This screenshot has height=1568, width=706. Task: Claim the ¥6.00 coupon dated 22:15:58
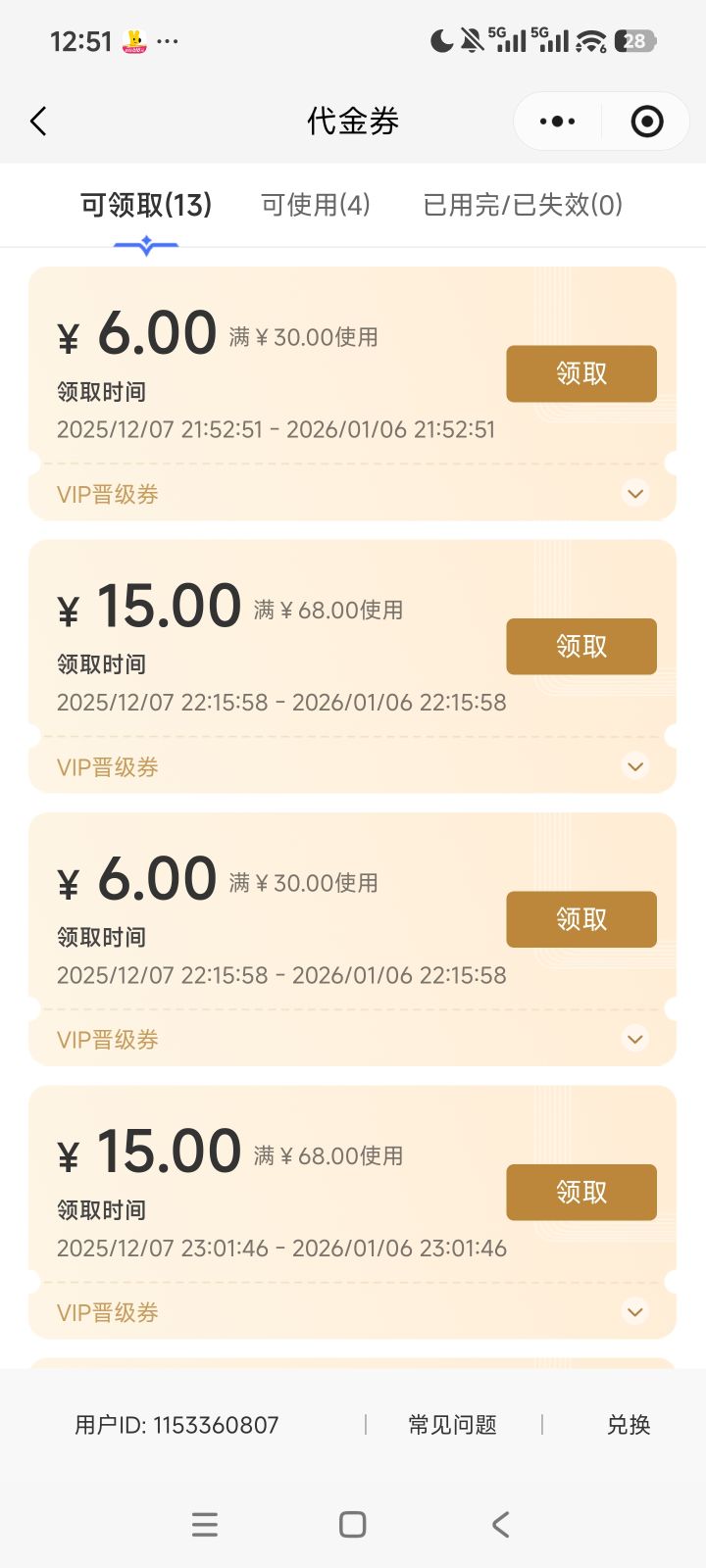pos(580,919)
